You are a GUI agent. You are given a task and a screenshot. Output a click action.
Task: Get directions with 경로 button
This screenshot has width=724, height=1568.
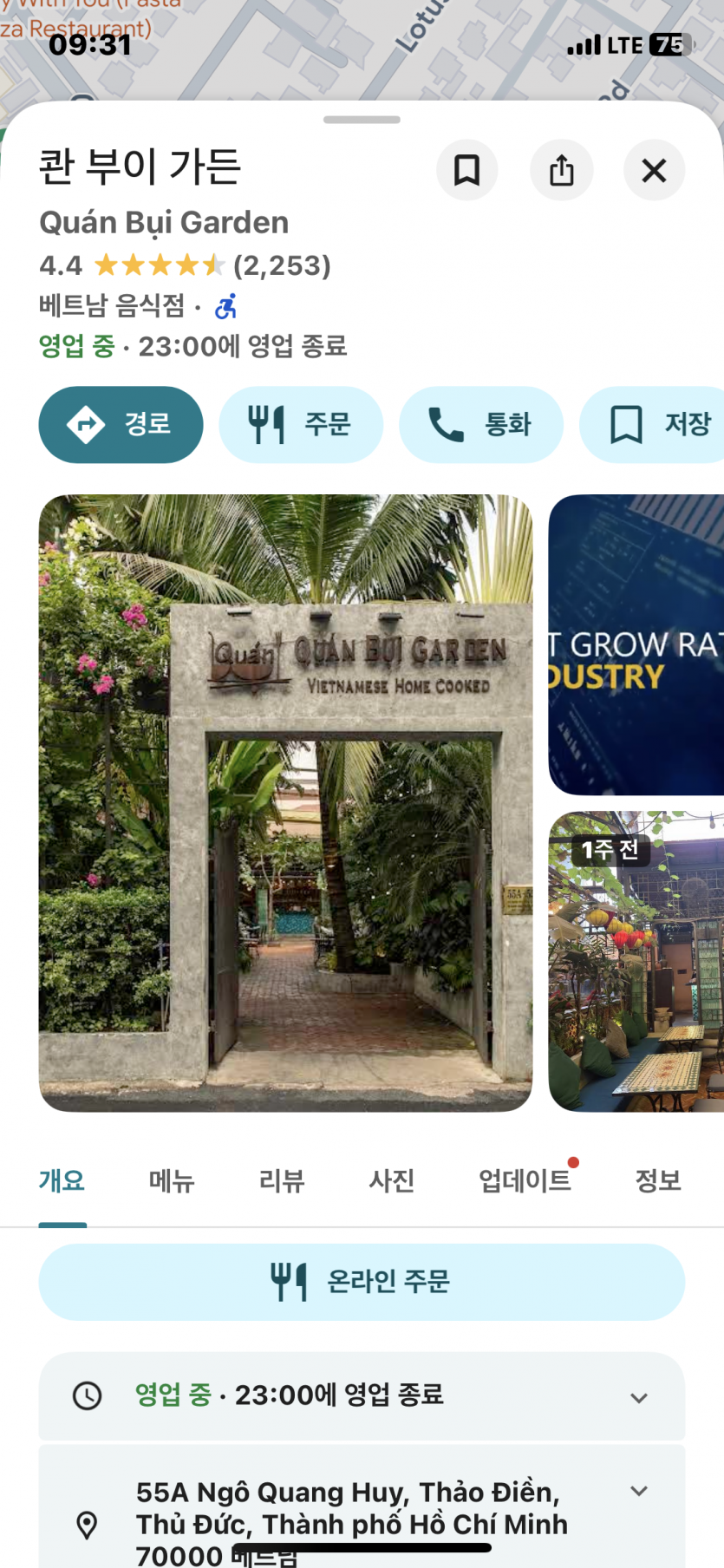[121, 424]
